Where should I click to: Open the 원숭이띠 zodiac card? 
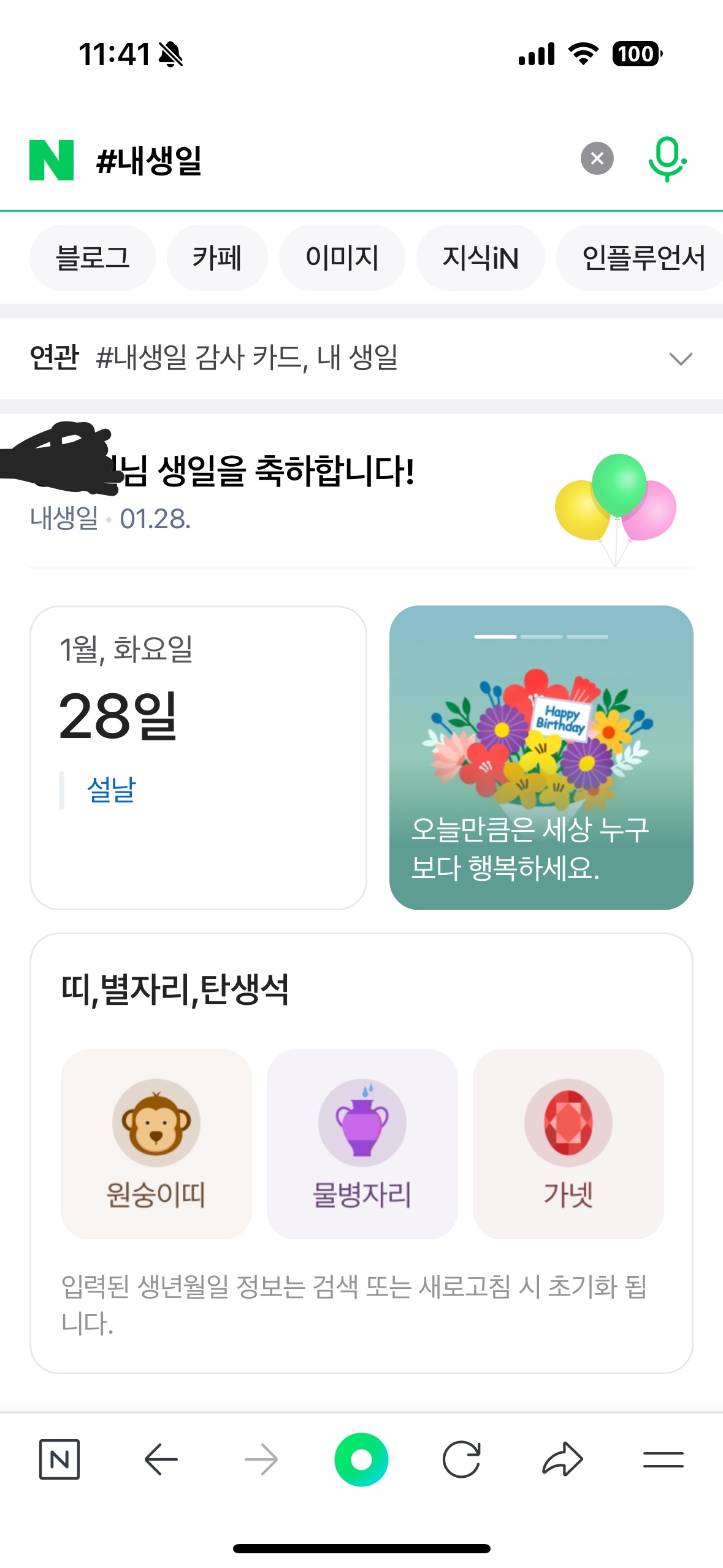click(156, 1144)
